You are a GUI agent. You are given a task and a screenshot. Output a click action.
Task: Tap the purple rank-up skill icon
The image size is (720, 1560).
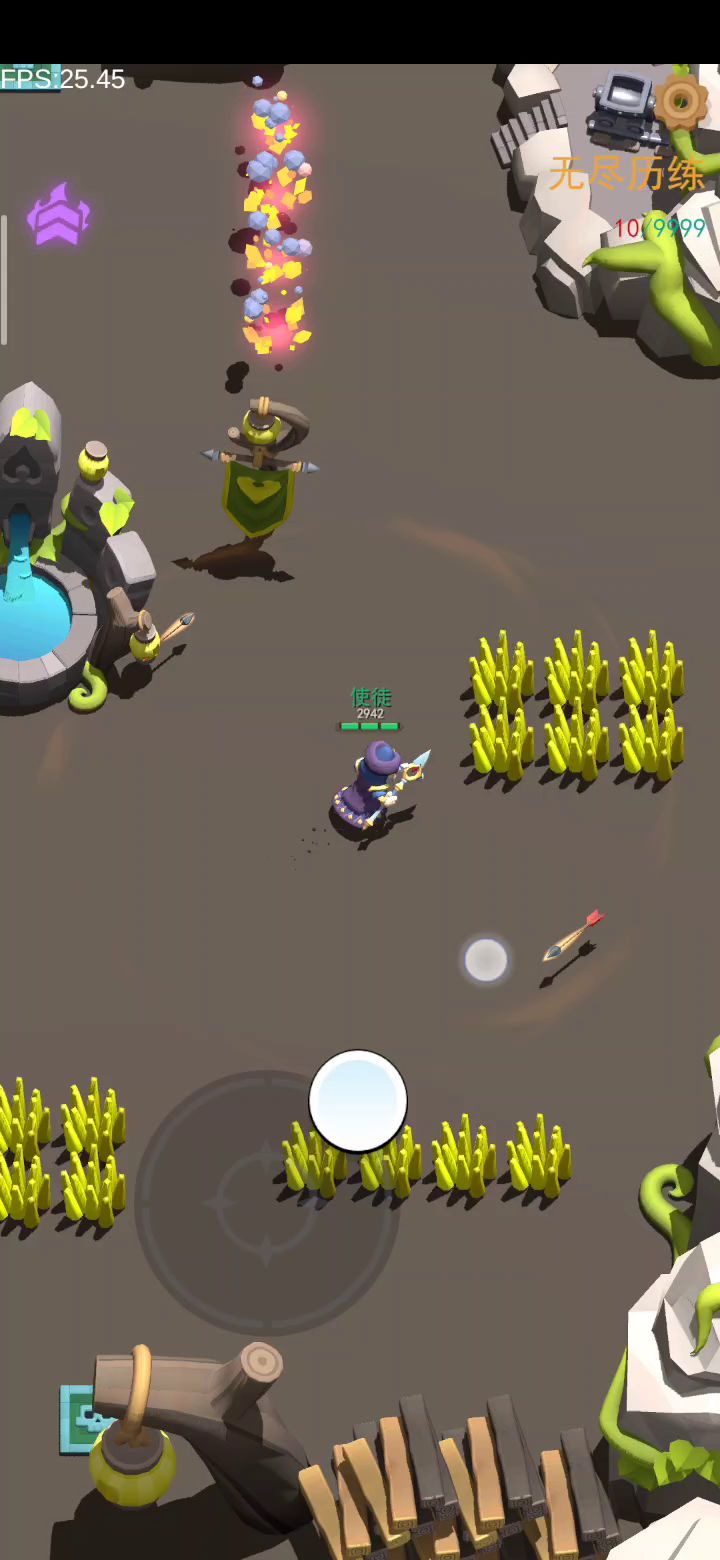[x=58, y=216]
